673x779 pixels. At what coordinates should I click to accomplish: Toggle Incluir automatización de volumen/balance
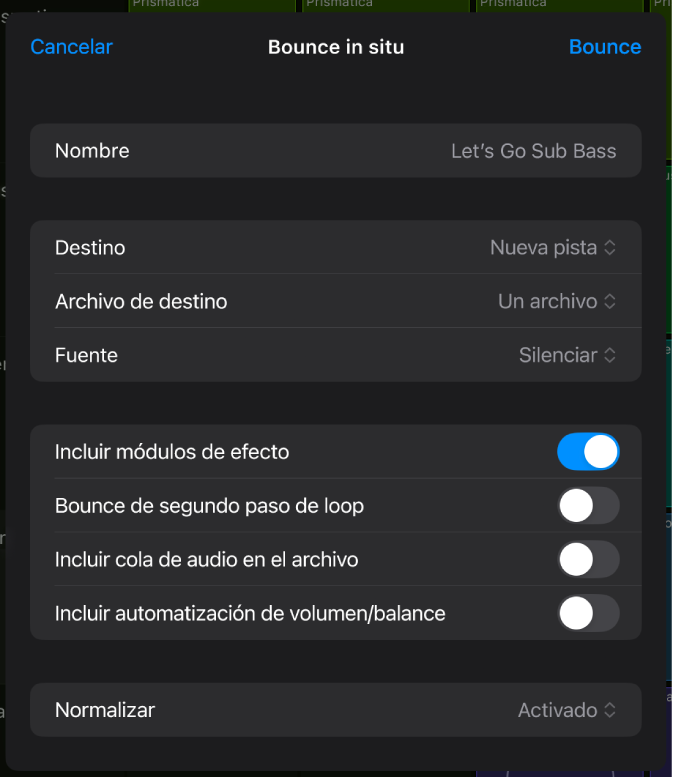(x=588, y=613)
